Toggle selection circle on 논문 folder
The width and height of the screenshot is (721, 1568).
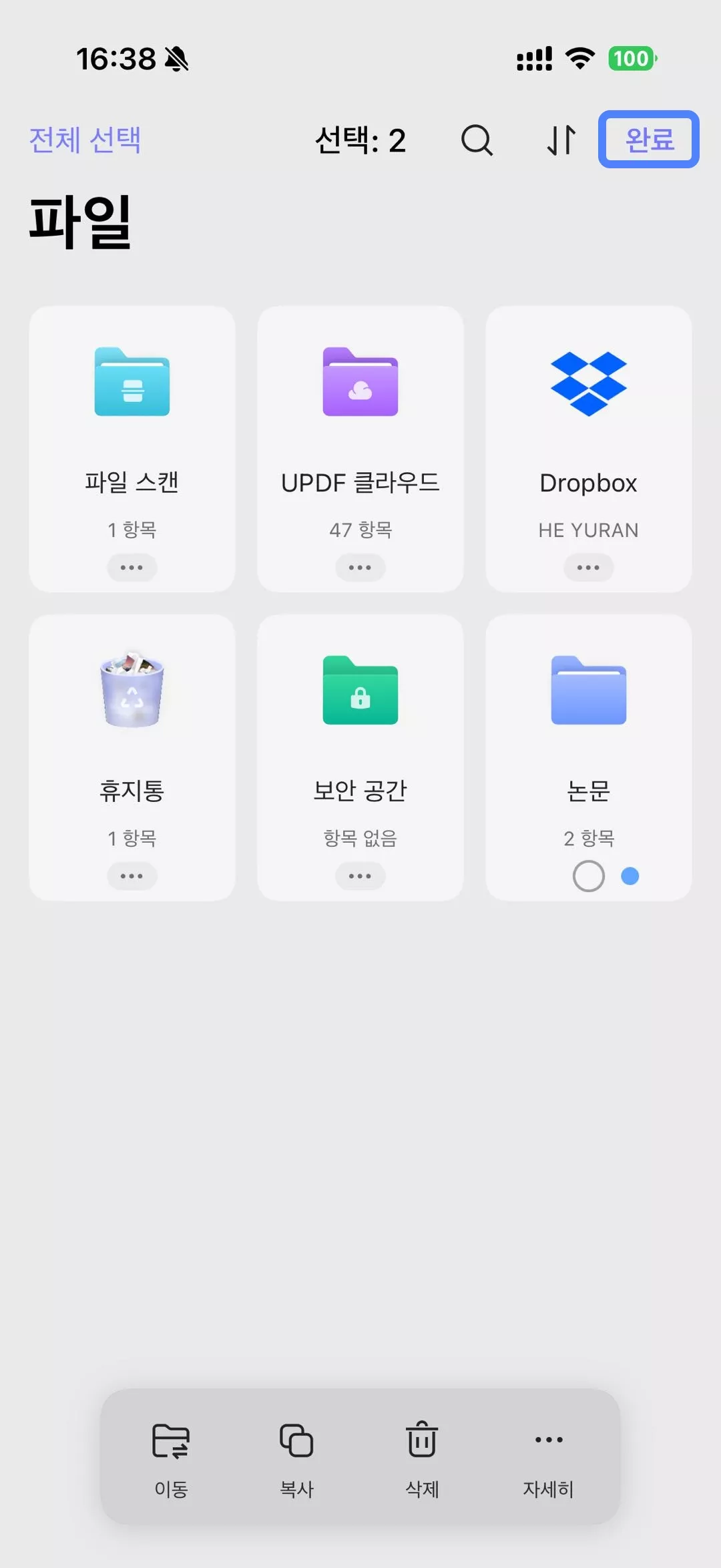588,875
